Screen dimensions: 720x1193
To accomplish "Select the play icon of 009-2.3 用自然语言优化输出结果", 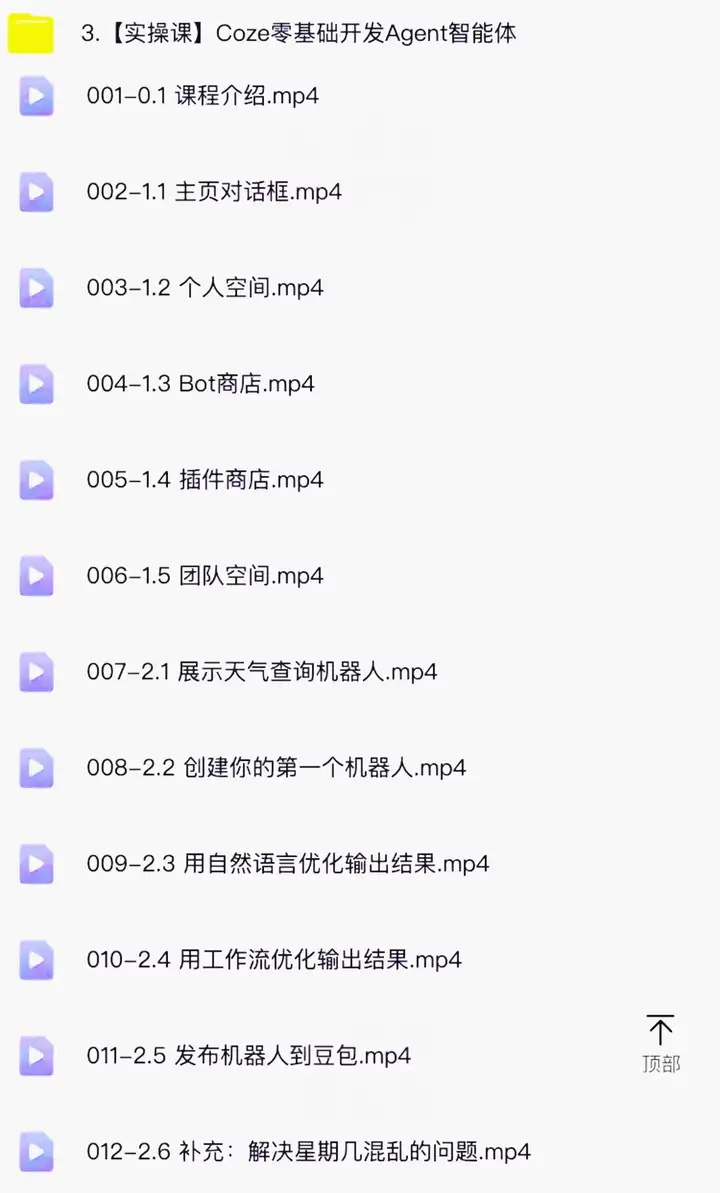I will pyautogui.click(x=36, y=864).
